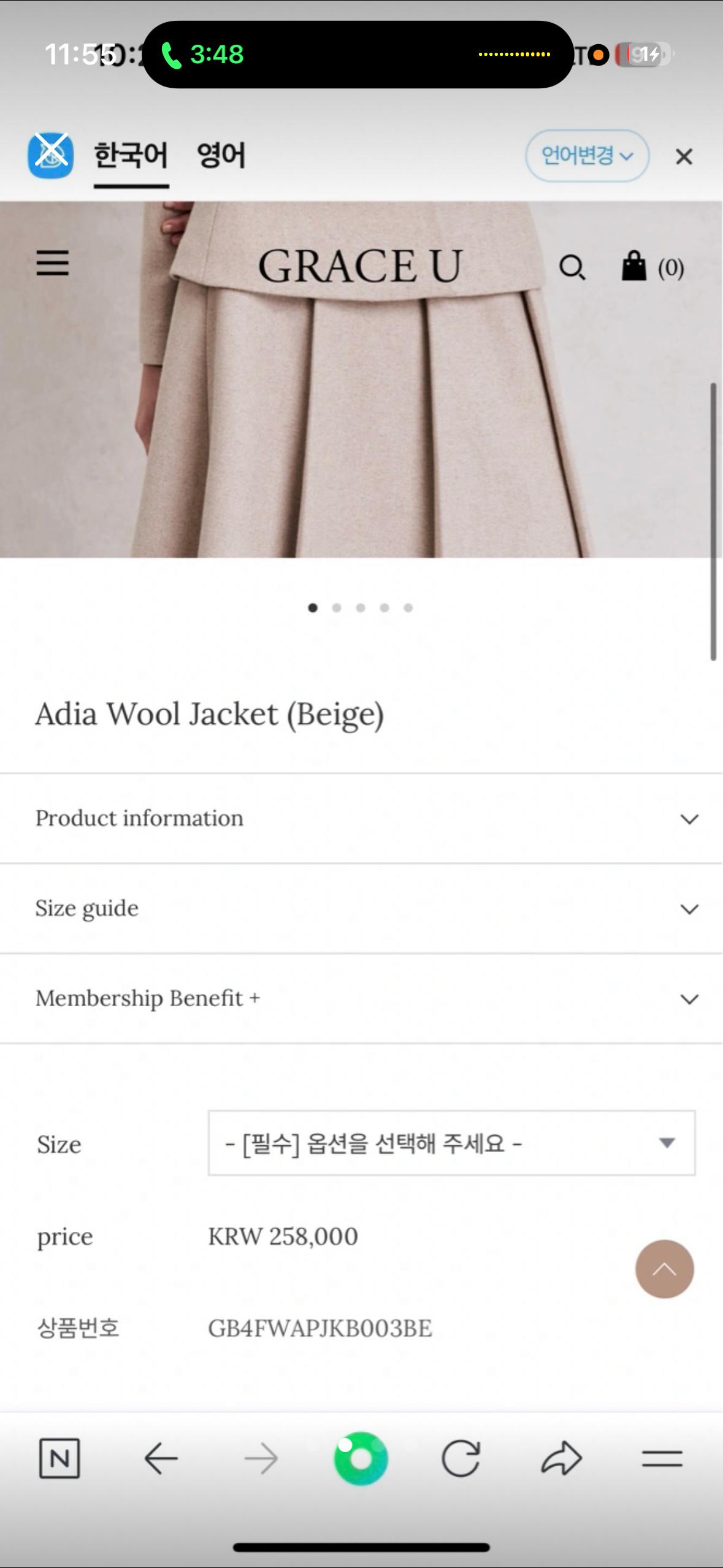Screen dimensions: 723x1568
Task: Share this product page
Action: (x=561, y=1458)
